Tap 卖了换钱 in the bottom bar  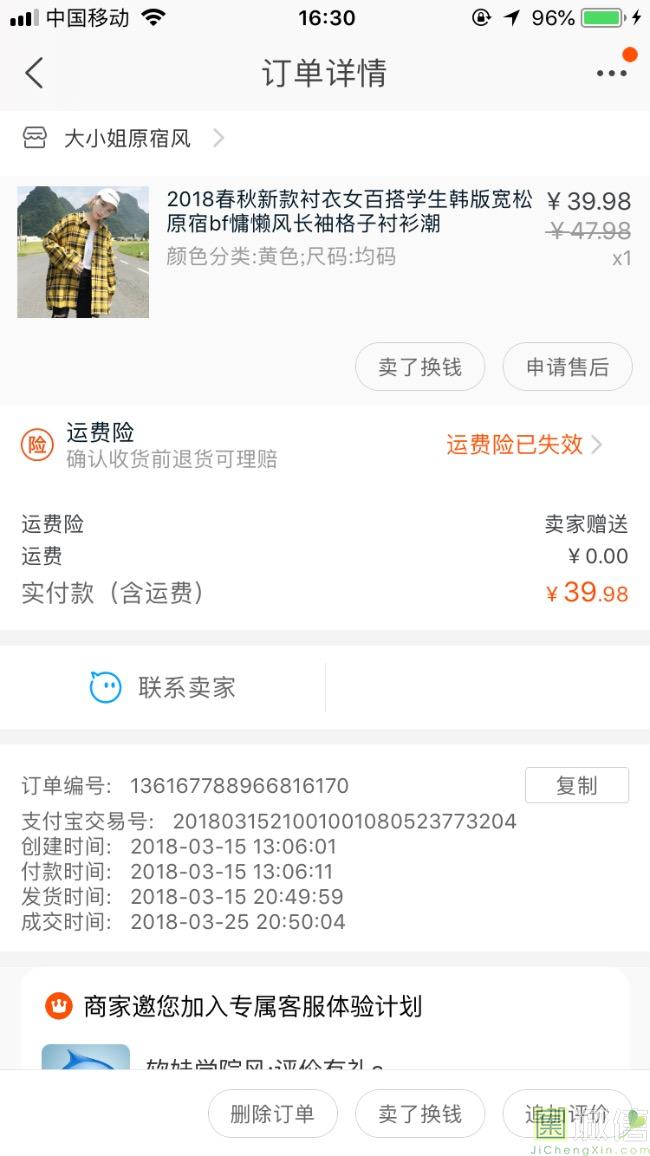coord(420,1114)
